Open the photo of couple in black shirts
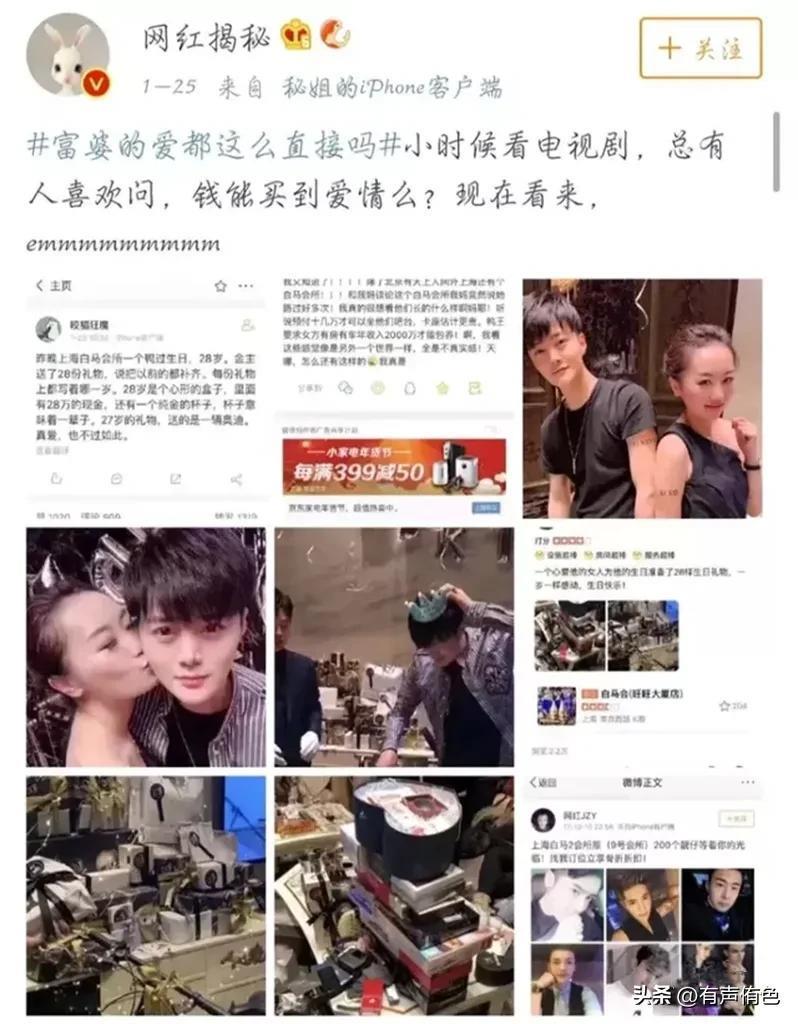Viewport: 798px width, 1024px height. (x=642, y=397)
